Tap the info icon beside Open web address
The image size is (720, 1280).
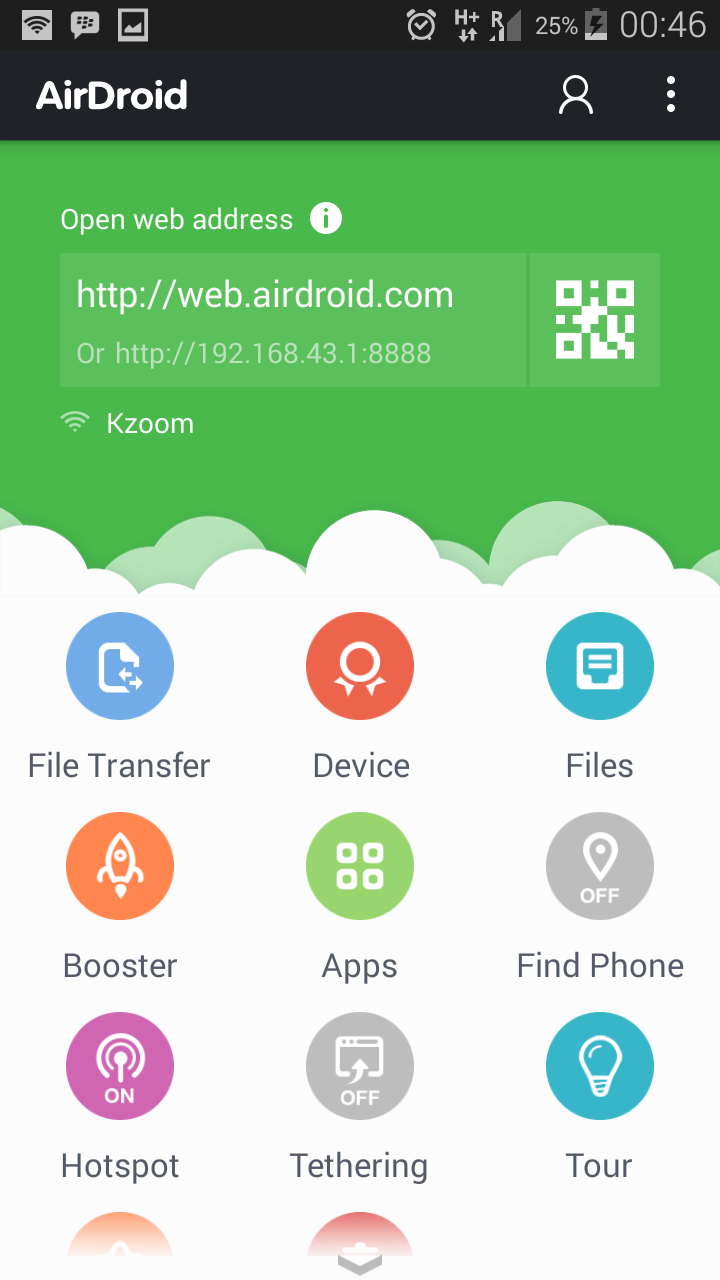[326, 218]
